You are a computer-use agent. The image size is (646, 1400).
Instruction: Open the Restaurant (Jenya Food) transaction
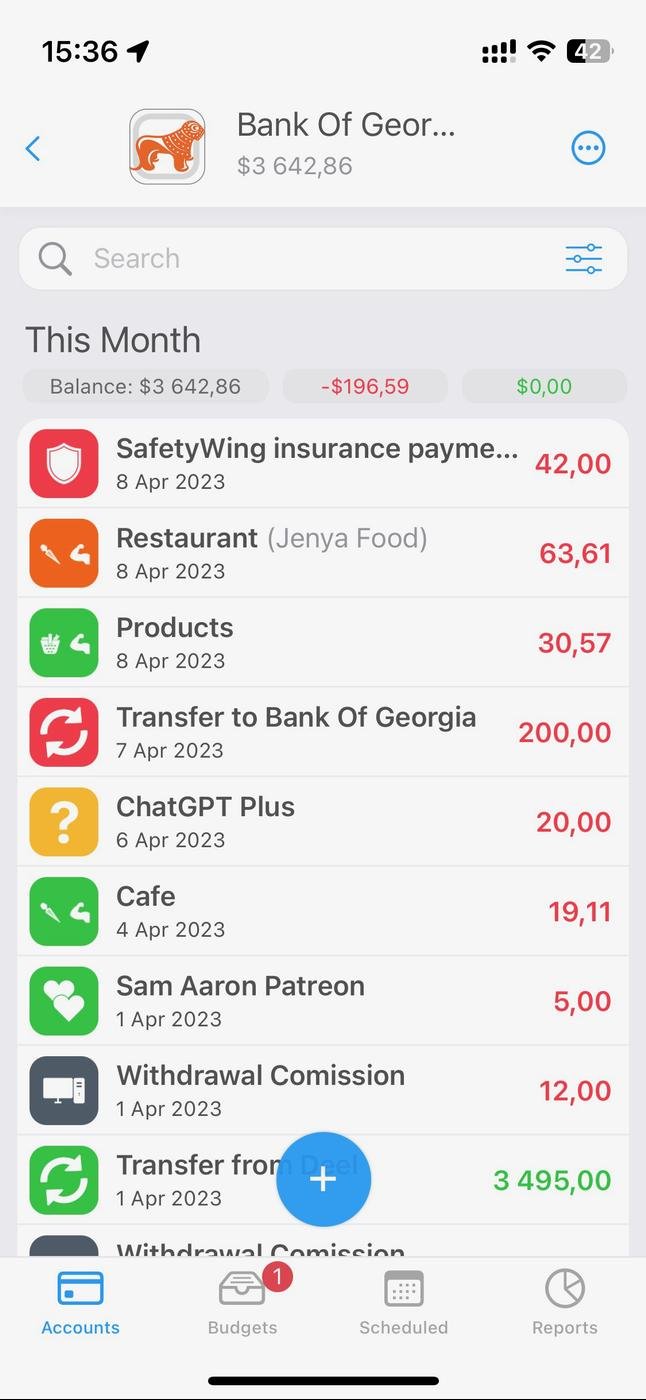[x=322, y=553]
